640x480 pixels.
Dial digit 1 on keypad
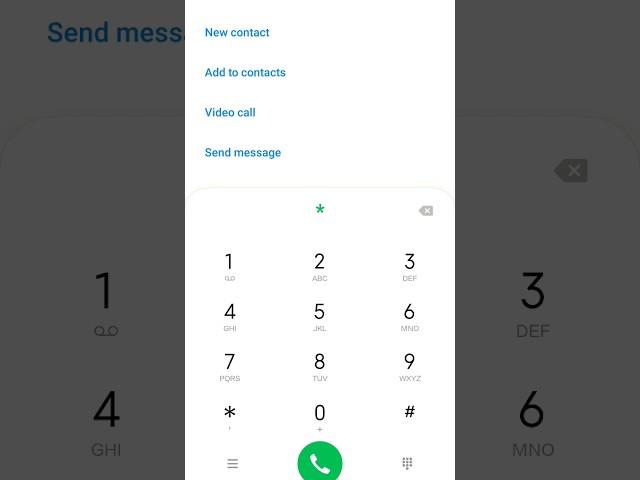229,266
